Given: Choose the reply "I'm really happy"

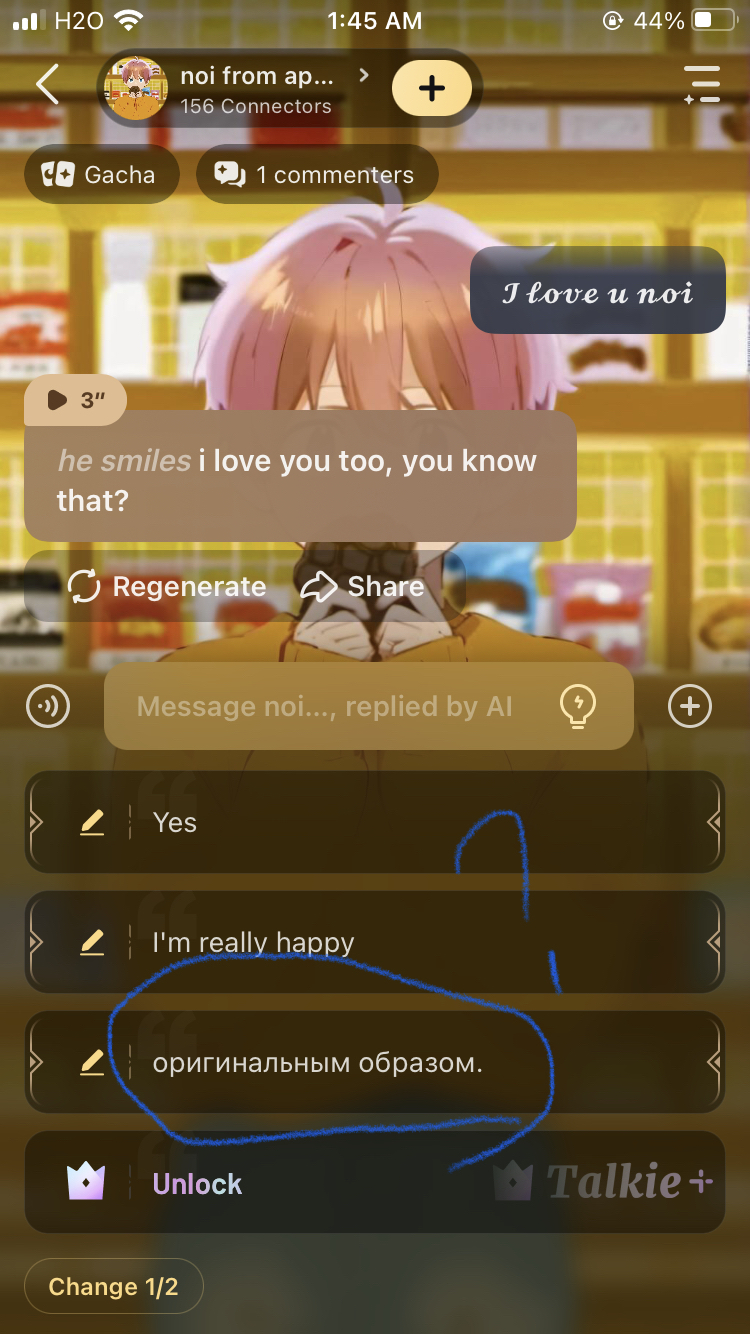Looking at the screenshot, I should (400, 942).
